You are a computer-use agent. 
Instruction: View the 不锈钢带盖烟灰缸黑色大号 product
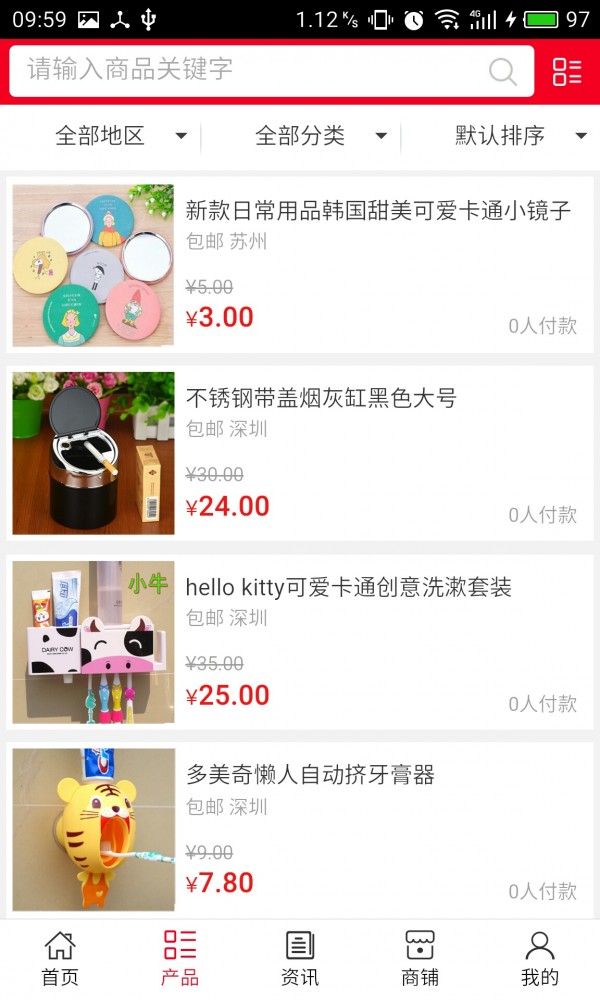321,399
